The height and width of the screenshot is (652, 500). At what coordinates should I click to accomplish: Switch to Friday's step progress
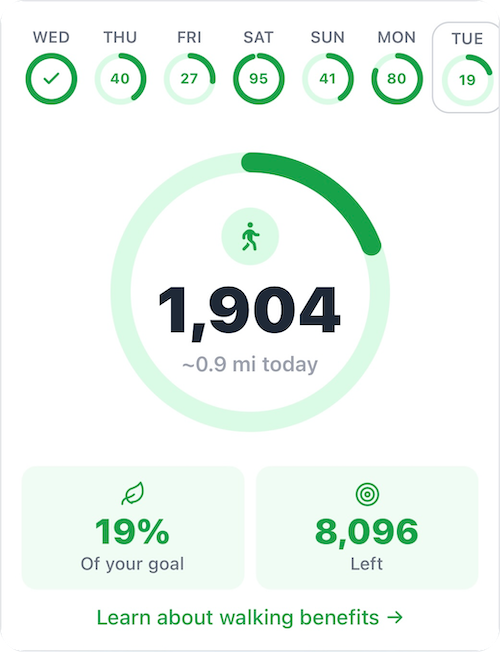coord(189,67)
